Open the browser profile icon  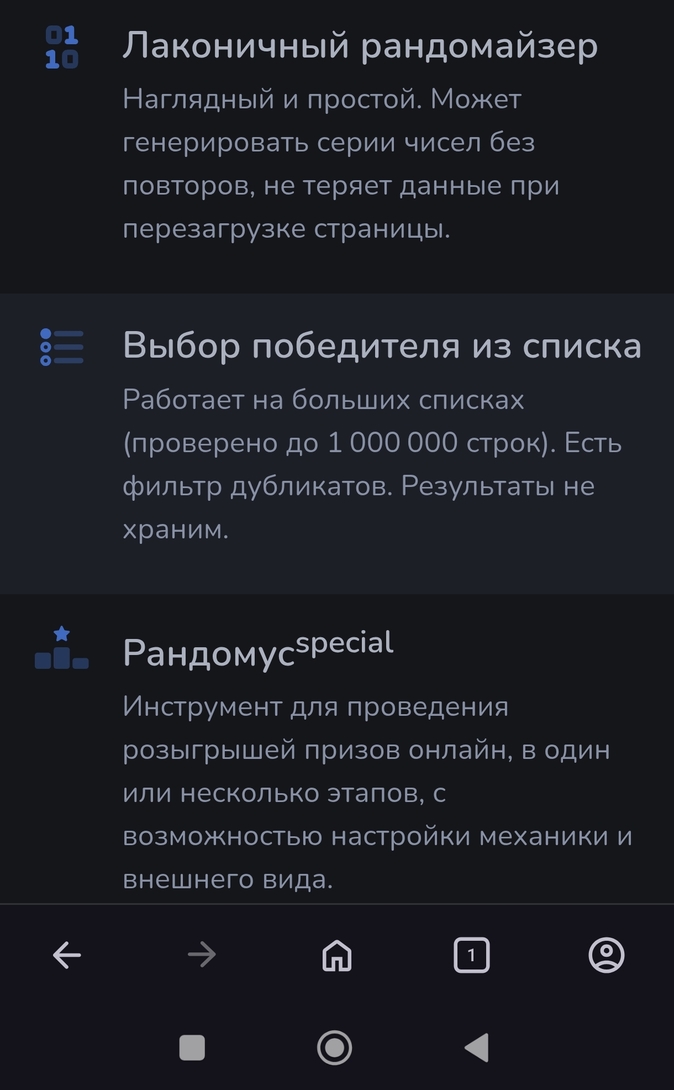tap(607, 955)
